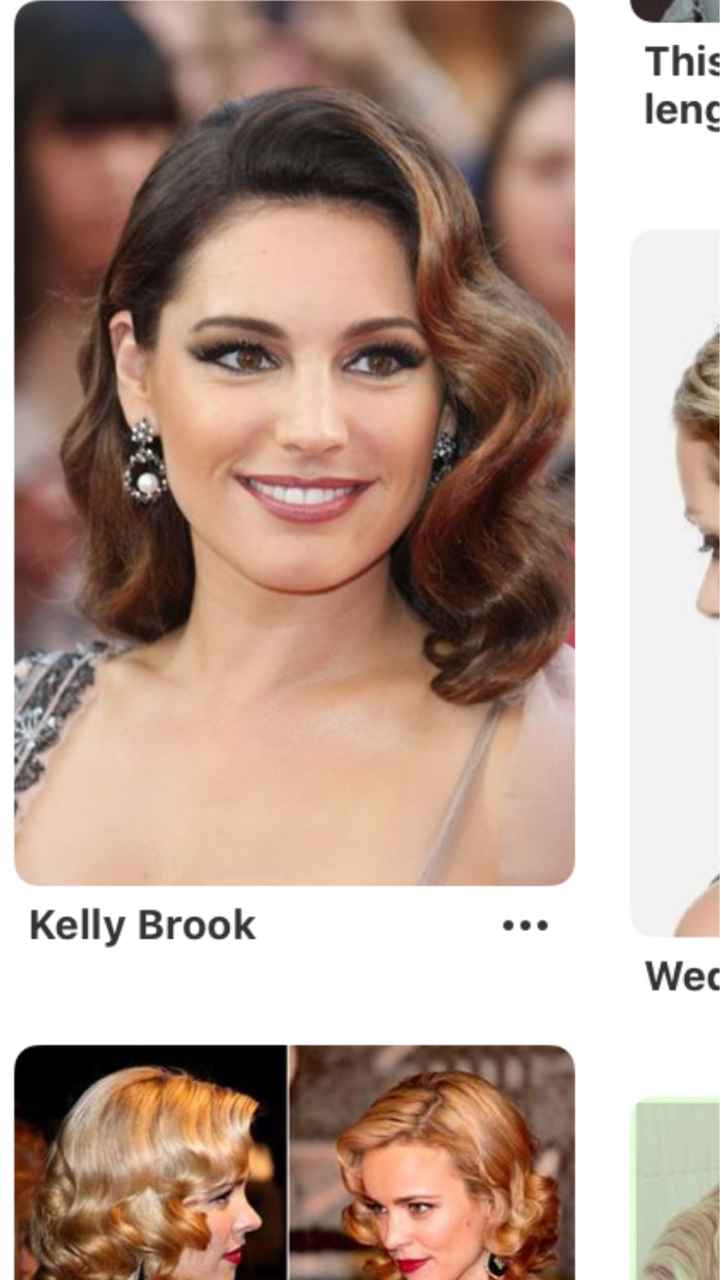Open more options for Kelly Brook pin
This screenshot has height=1280, width=720.
pos(525,925)
